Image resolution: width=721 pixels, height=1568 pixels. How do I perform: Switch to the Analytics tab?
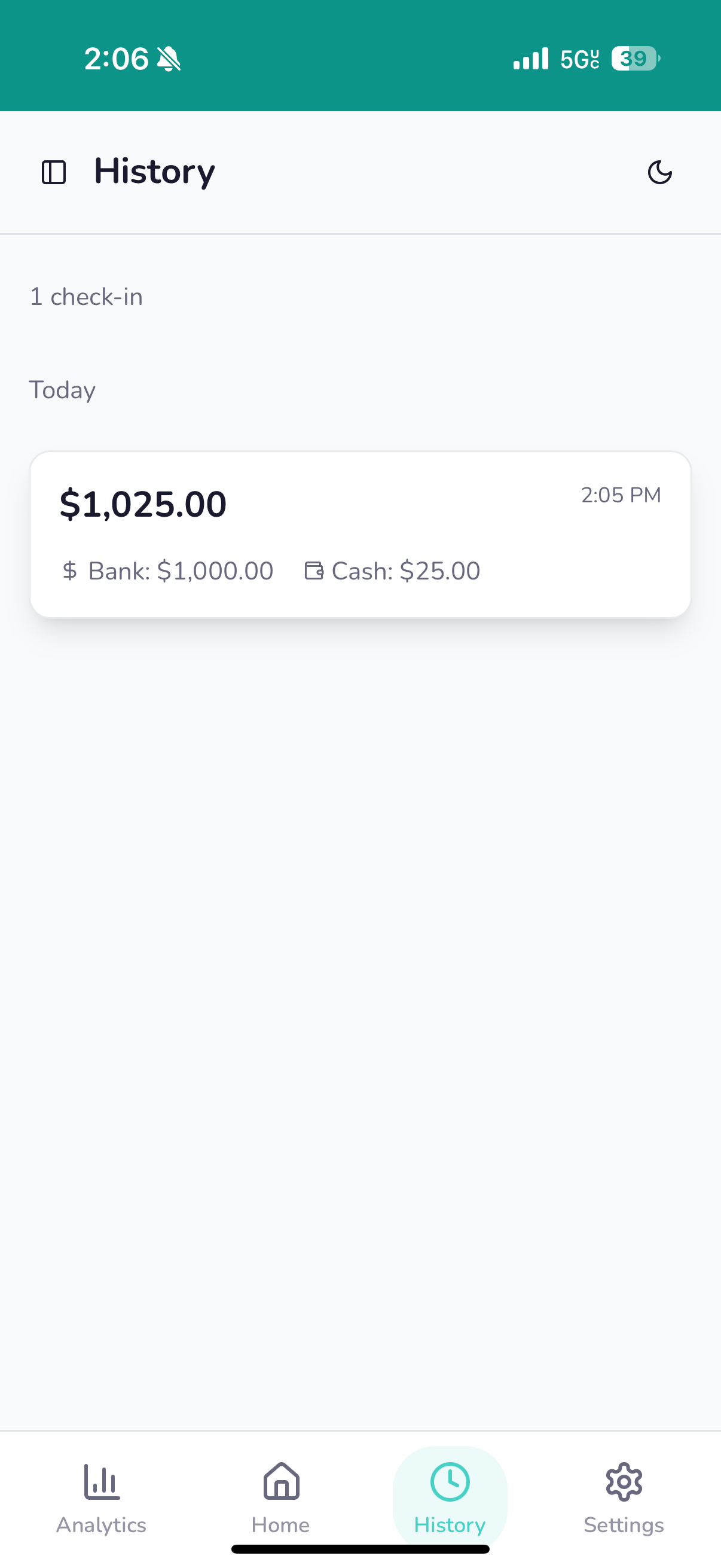[x=102, y=1497]
